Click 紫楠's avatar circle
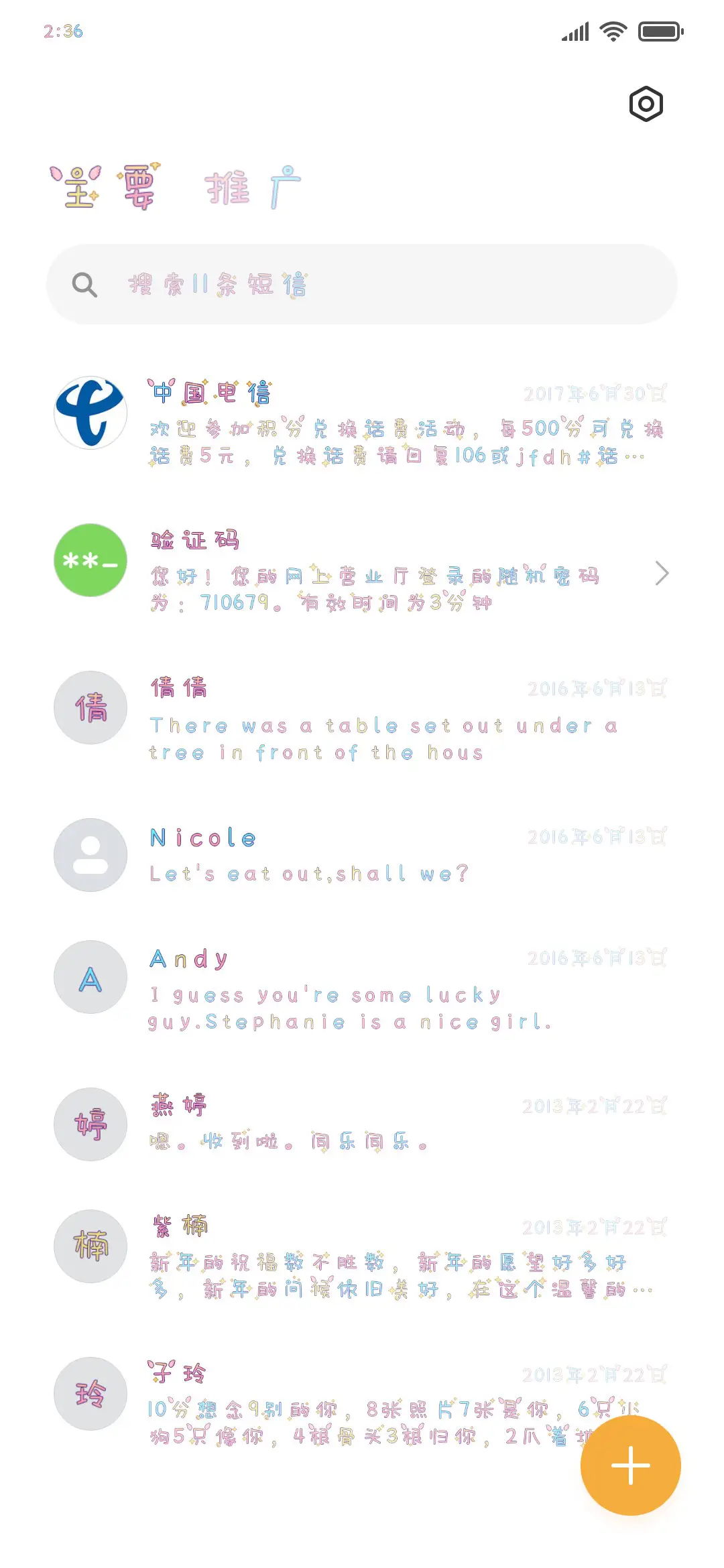 (90, 1245)
